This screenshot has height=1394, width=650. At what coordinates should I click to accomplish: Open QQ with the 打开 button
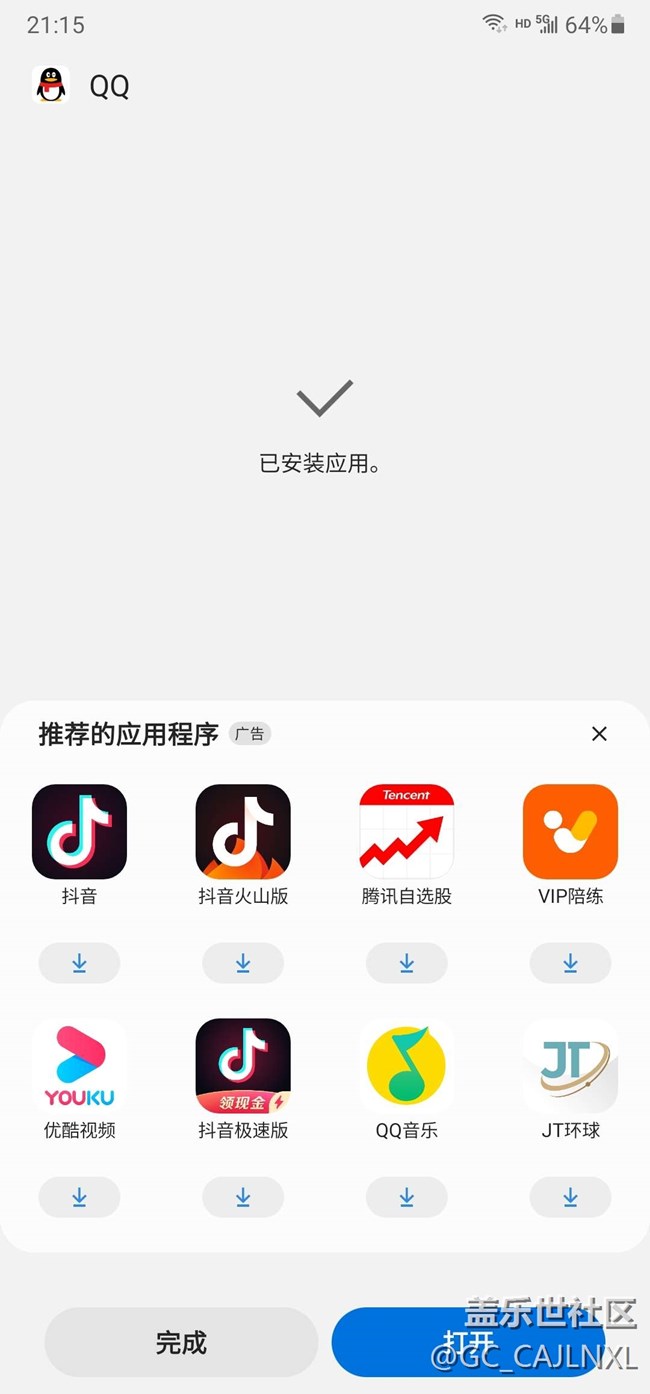pyautogui.click(x=468, y=1342)
